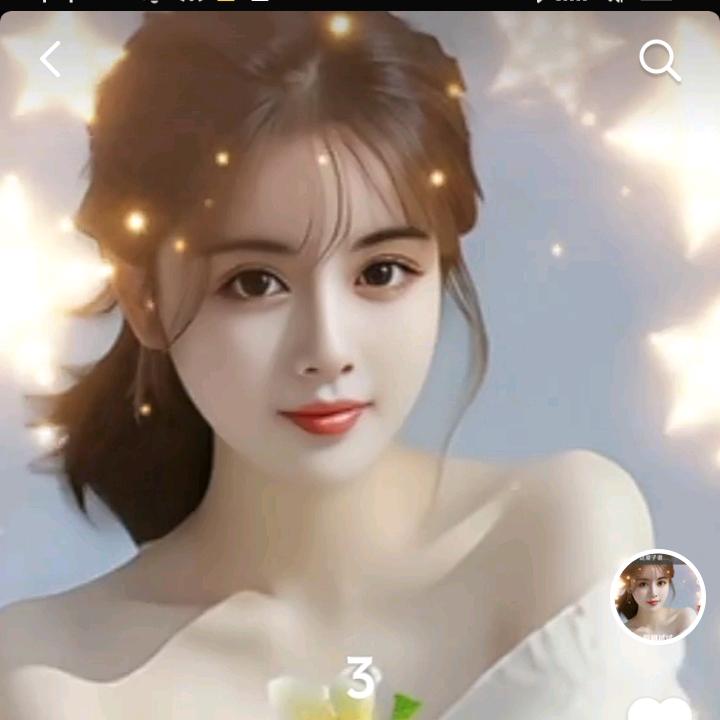Open search with the magnifier icon
Image resolution: width=720 pixels, height=720 pixels.
(x=659, y=62)
